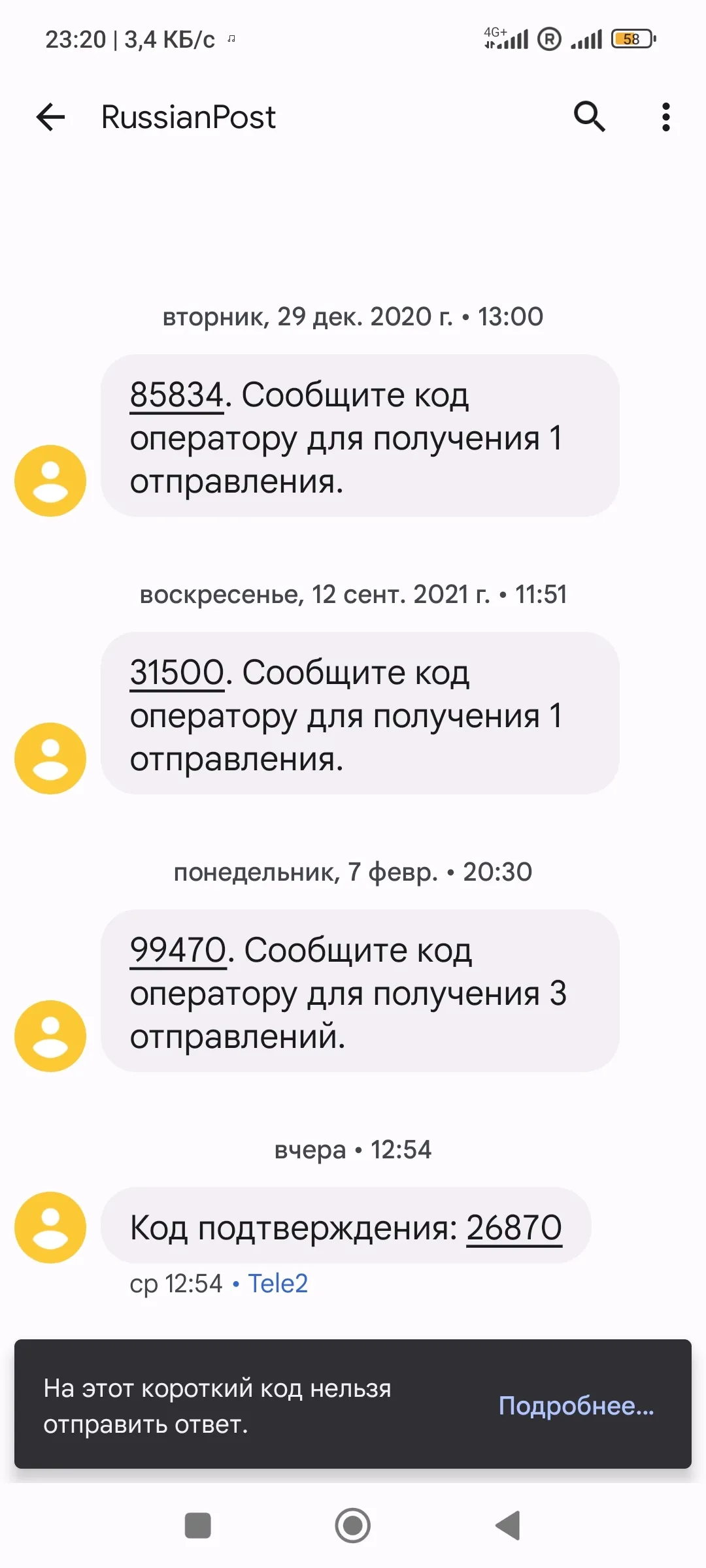Screen dimensions: 706x1568
Task: Open Подробнее… about short code replies
Action: pyautogui.click(x=576, y=1406)
